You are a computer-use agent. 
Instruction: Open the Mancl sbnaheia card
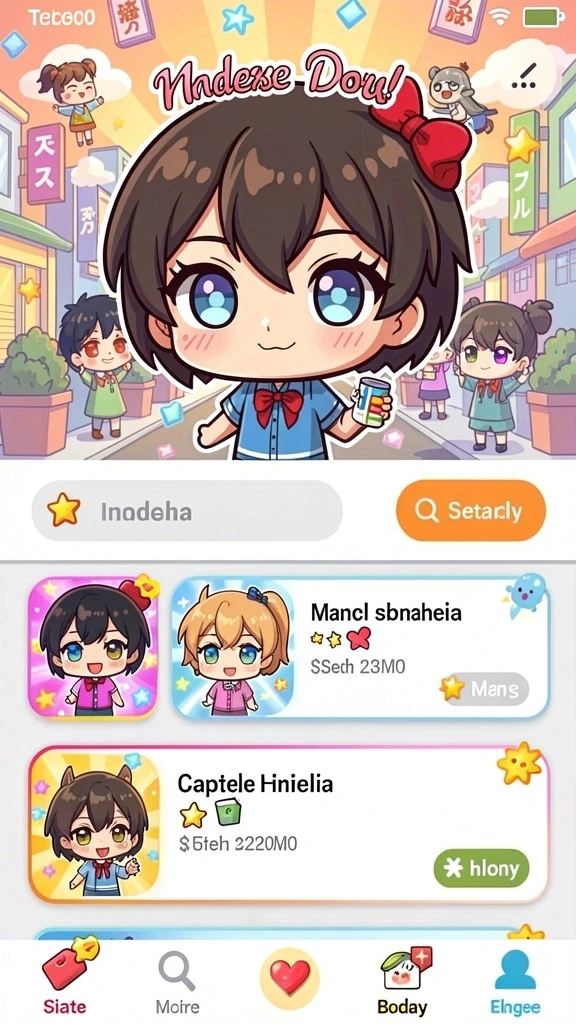pos(360,648)
